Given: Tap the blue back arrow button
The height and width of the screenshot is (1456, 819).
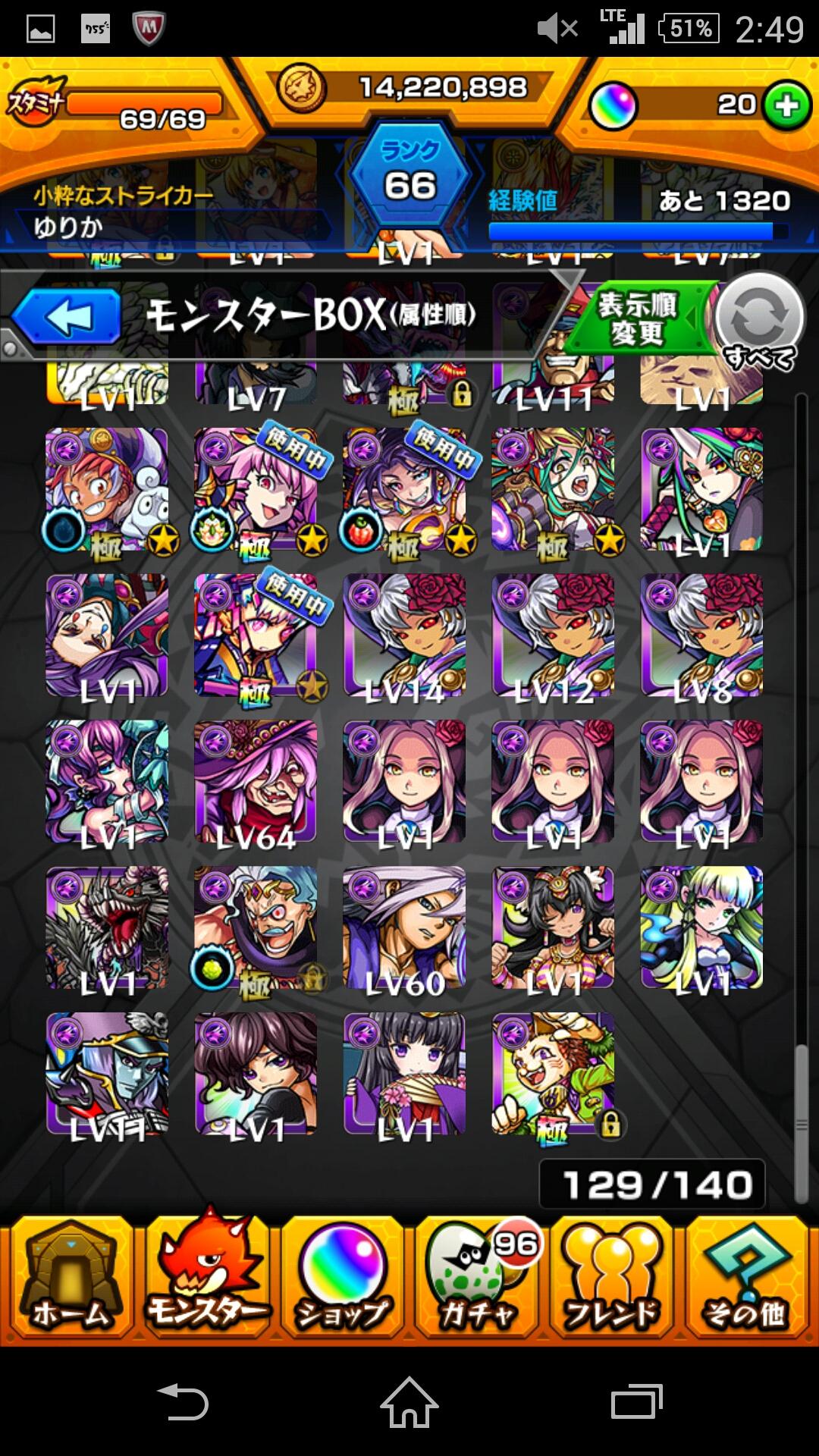Looking at the screenshot, I should coord(67,317).
